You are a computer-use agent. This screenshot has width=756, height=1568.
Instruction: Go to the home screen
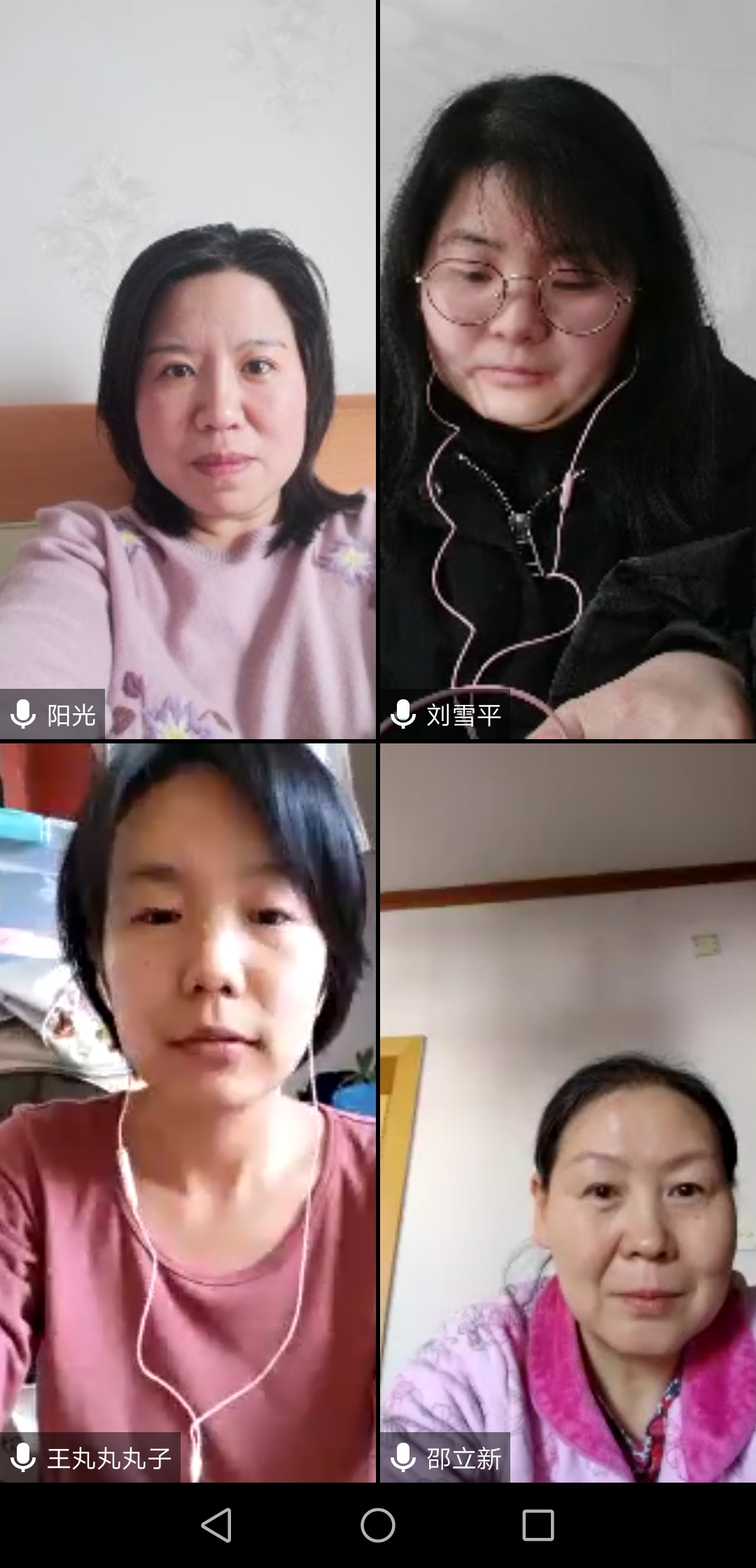pyautogui.click(x=378, y=1525)
